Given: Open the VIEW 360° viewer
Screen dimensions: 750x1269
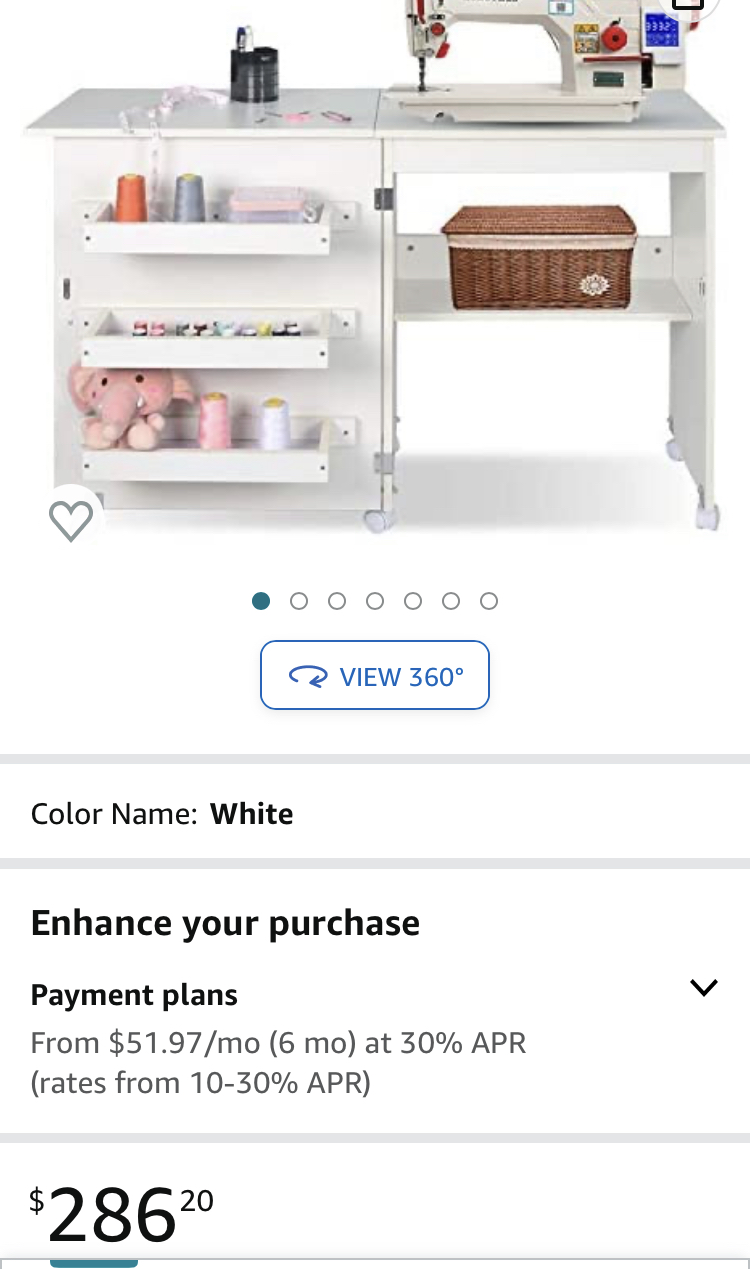Looking at the screenshot, I should (375, 676).
